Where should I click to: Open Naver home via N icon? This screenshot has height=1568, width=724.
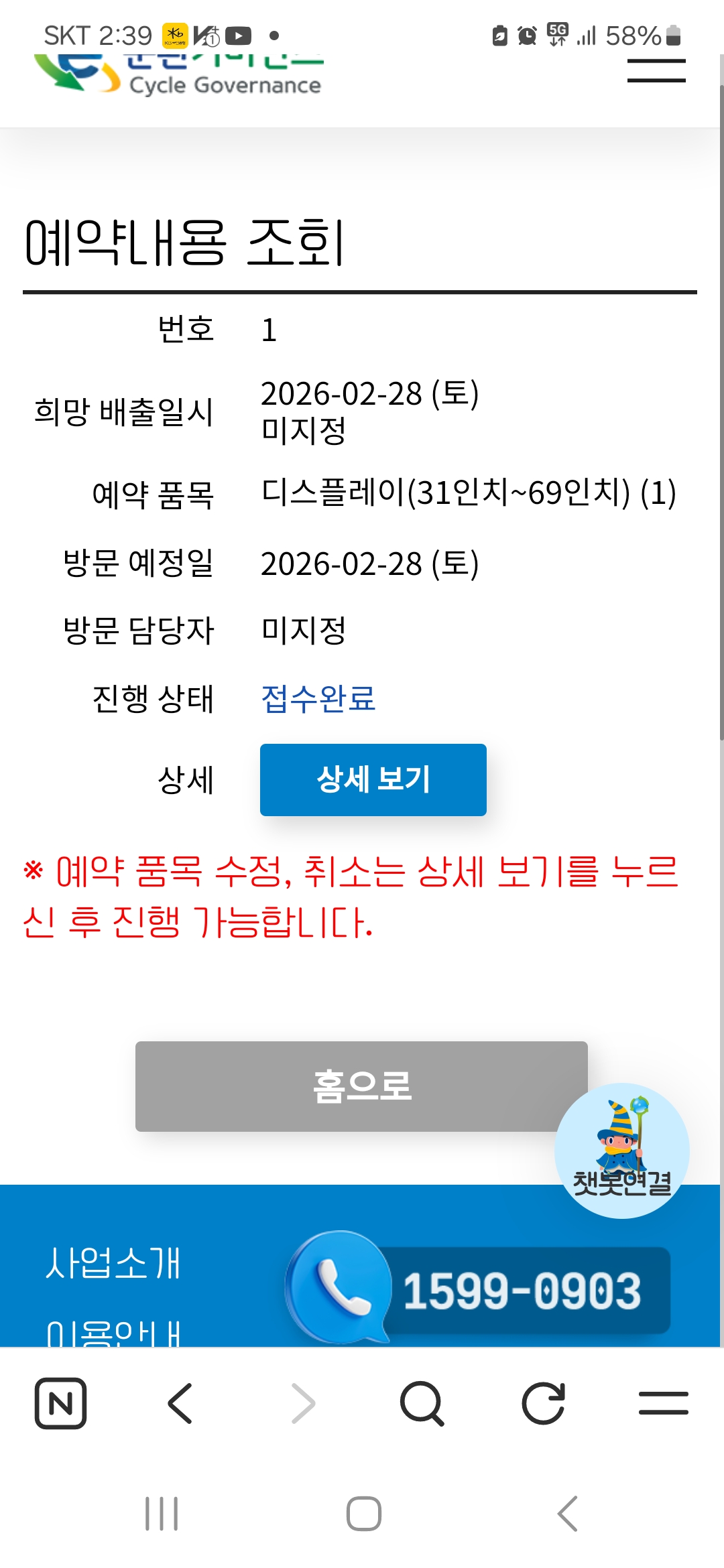click(60, 1403)
